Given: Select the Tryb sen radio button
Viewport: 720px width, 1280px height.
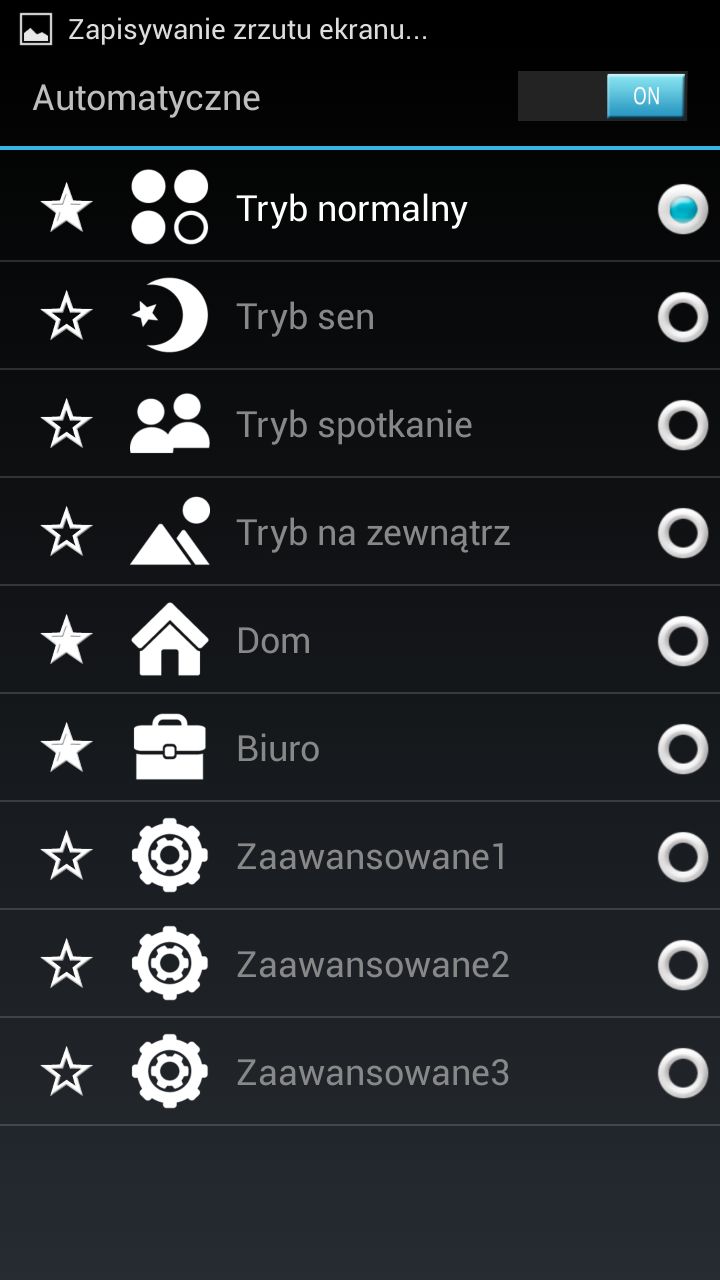Looking at the screenshot, I should [682, 317].
